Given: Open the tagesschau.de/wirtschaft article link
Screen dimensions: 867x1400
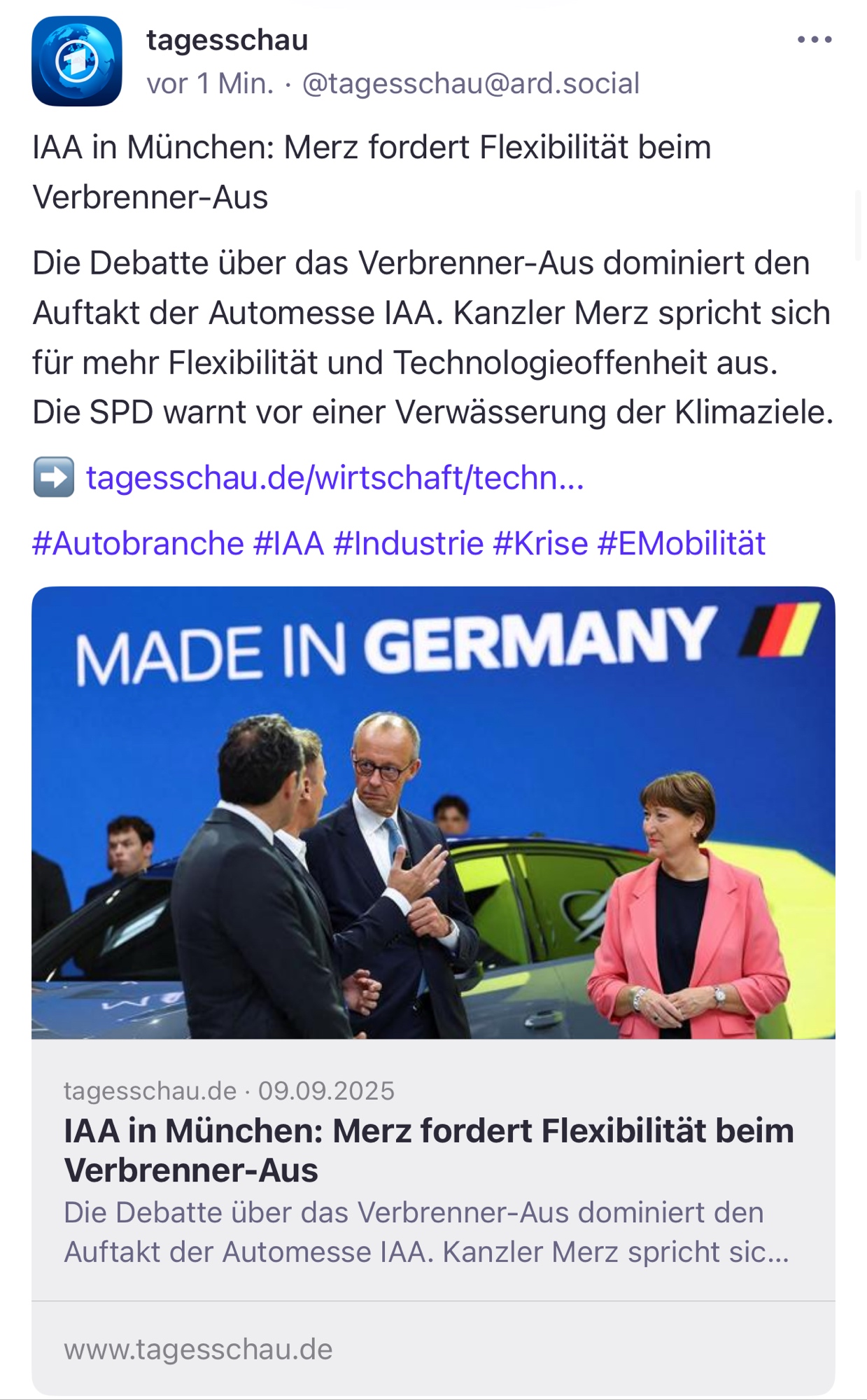Looking at the screenshot, I should [334, 478].
